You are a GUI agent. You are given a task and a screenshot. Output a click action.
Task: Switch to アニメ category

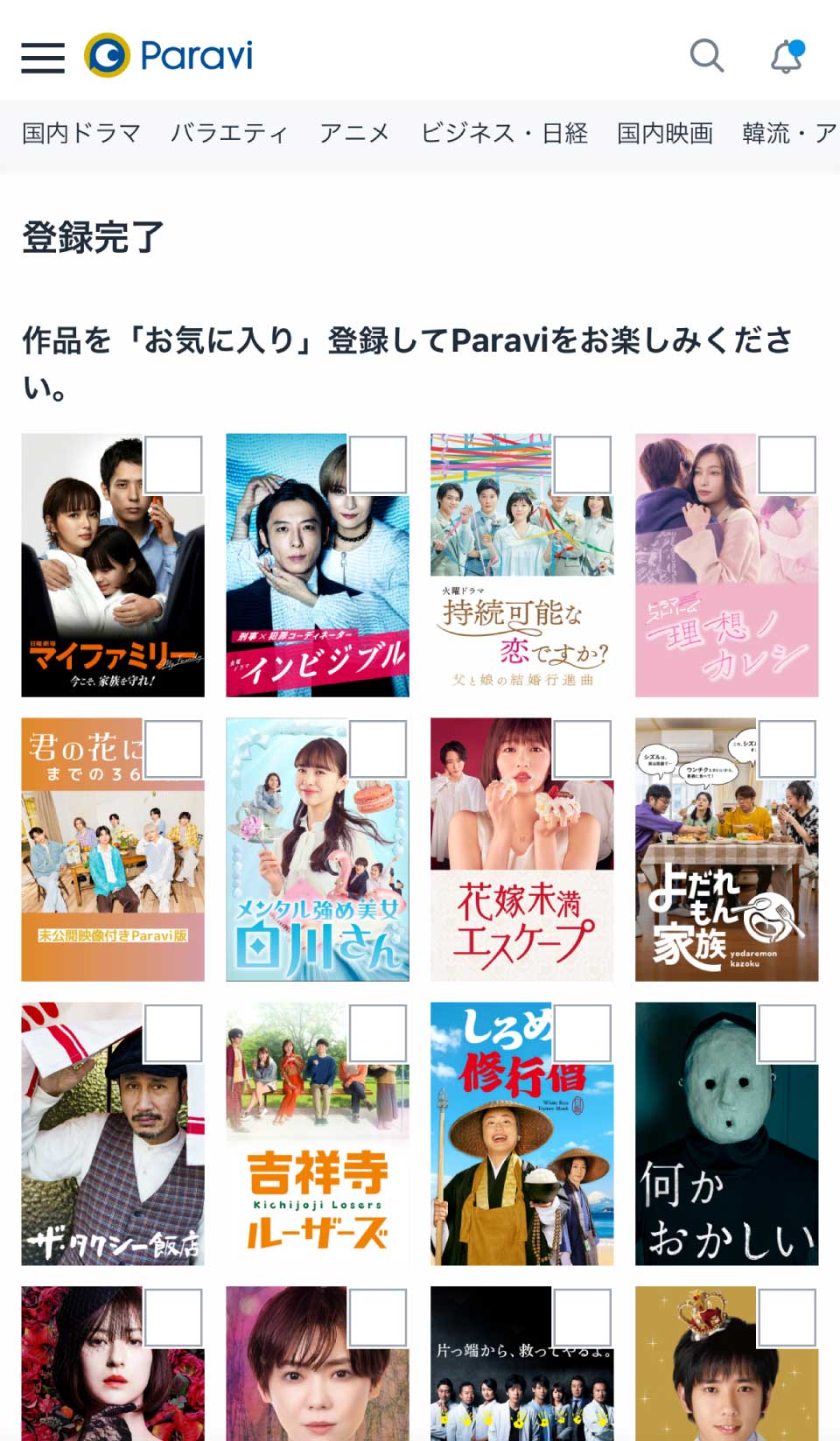(x=354, y=133)
